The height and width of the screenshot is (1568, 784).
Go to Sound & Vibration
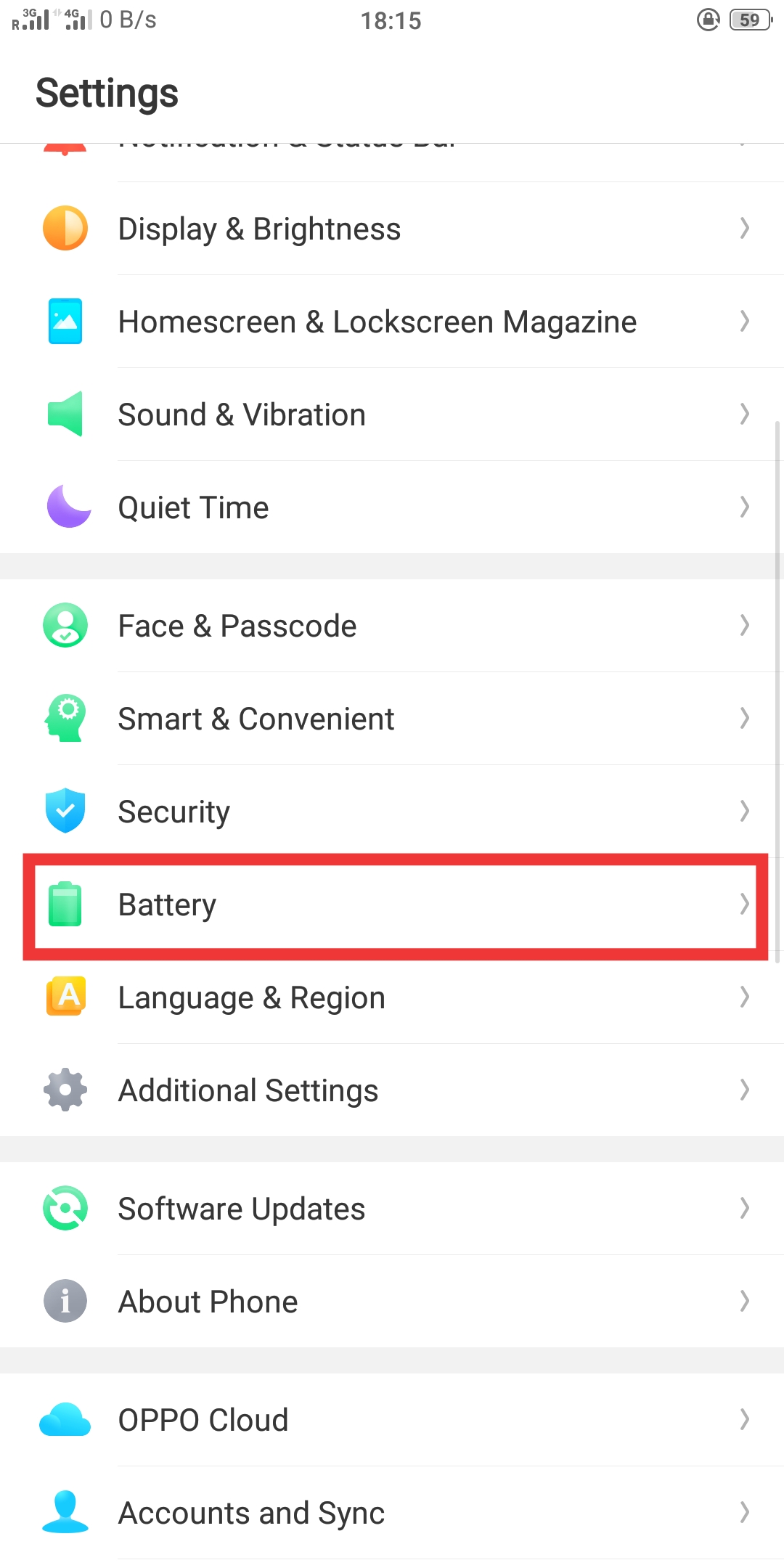point(392,415)
